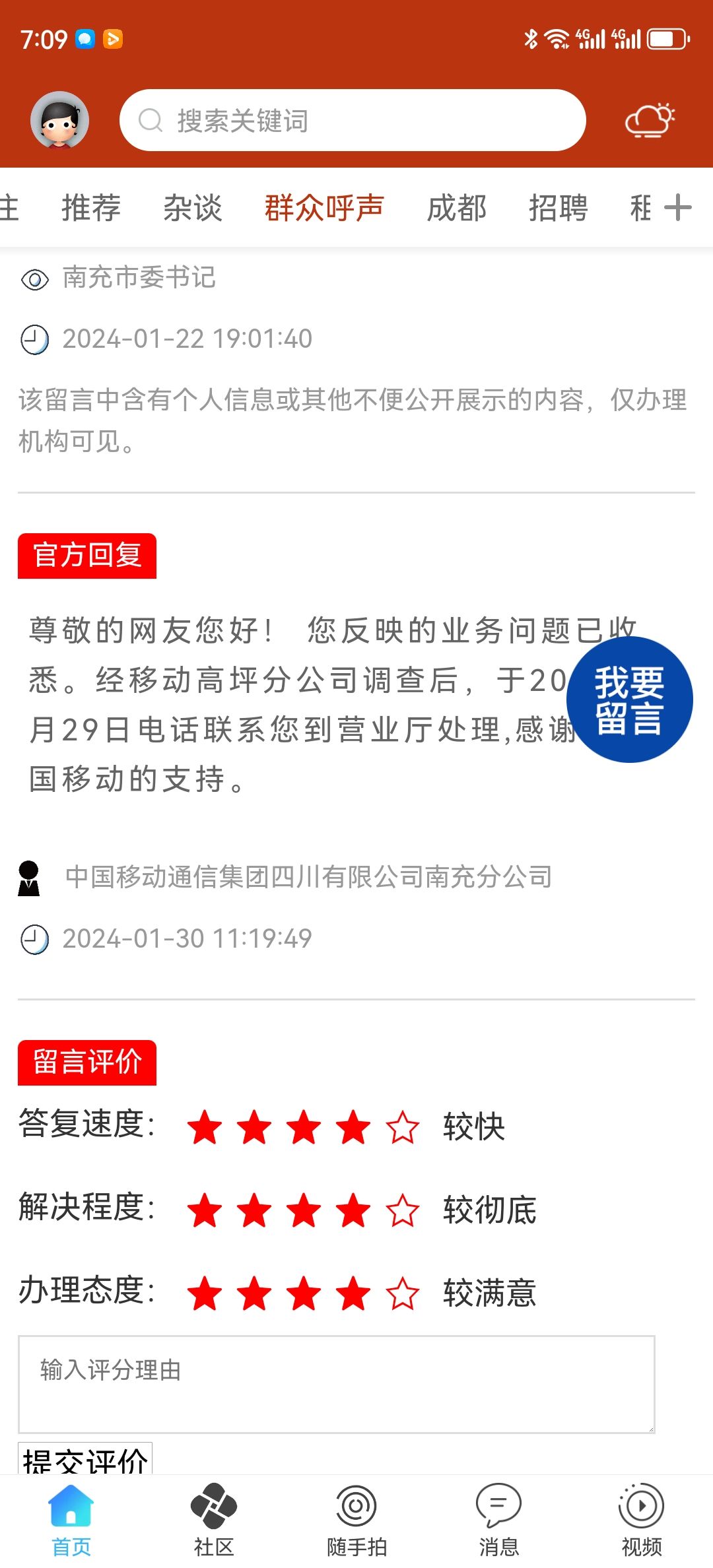The height and width of the screenshot is (1568, 713).
Task: Switch to the 成都 tab
Action: click(x=457, y=208)
